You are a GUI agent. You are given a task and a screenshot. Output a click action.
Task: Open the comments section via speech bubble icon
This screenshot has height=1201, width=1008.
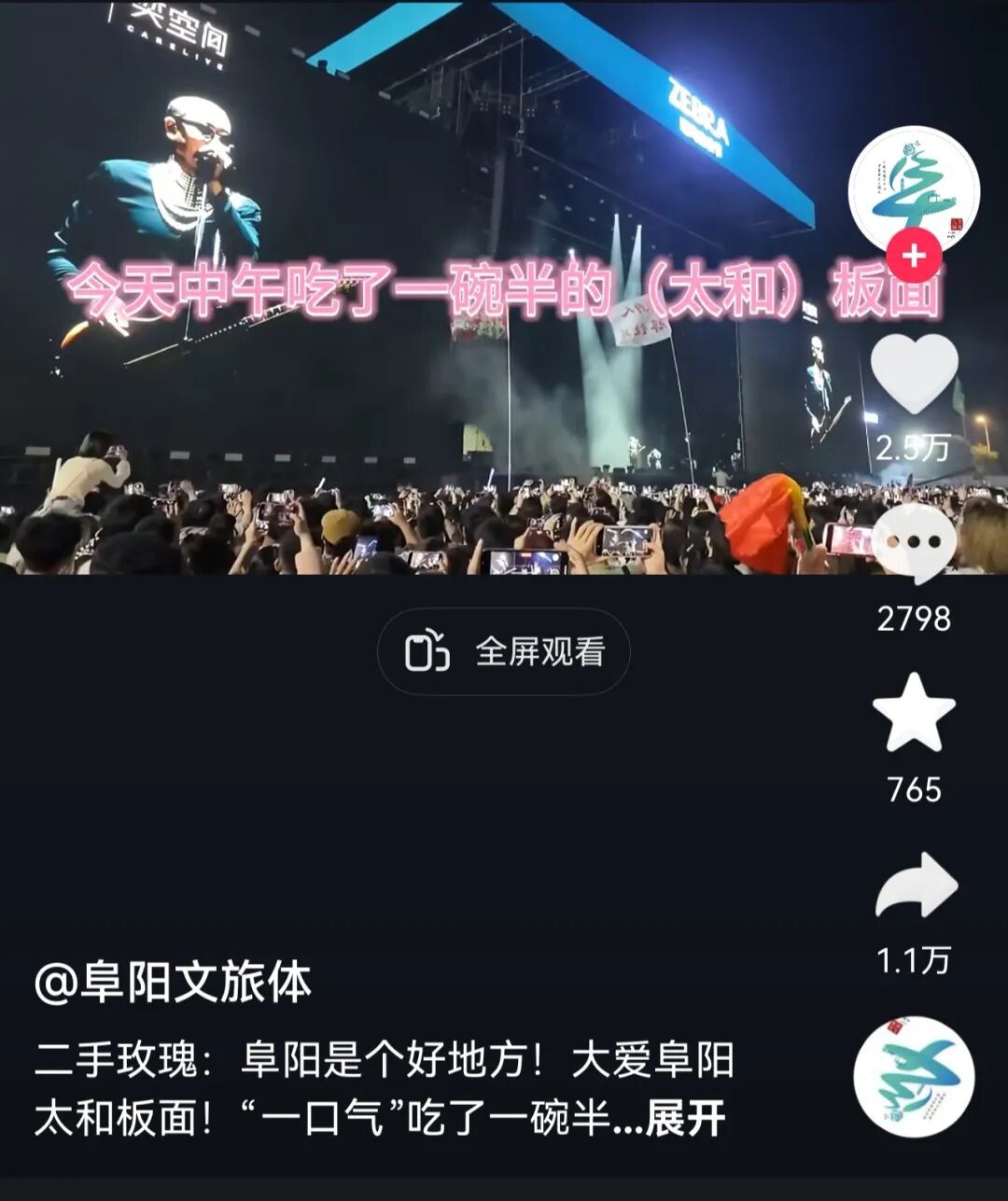(916, 544)
